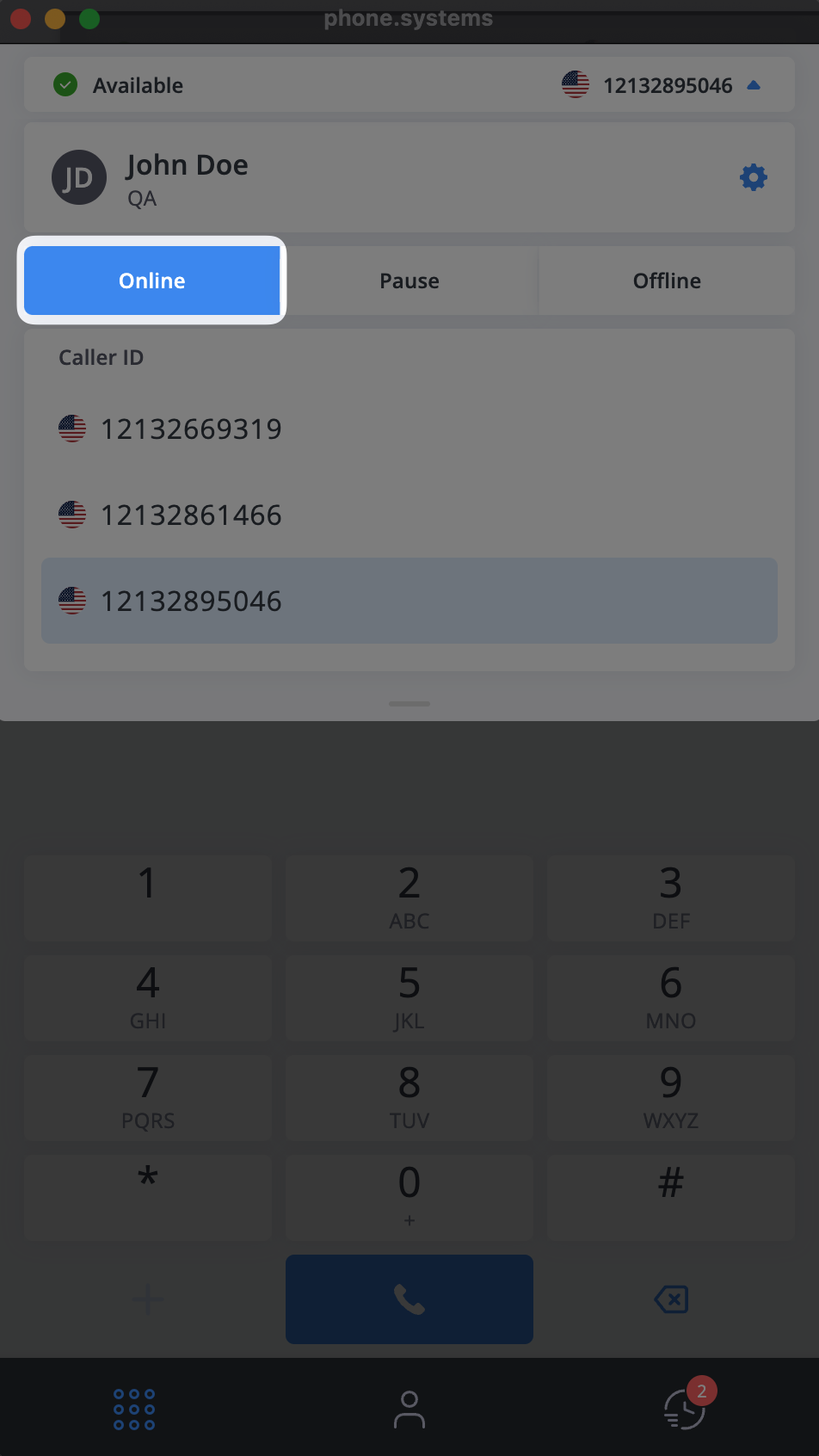819x1456 pixels.
Task: Open settings gear next to John Doe
Action: [x=753, y=177]
